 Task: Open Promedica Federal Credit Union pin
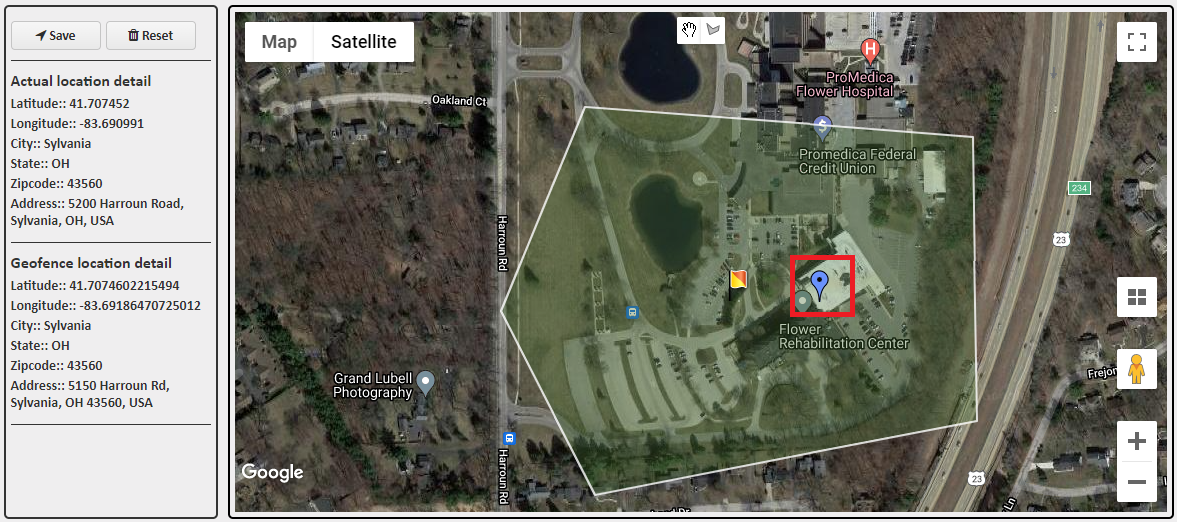pyautogui.click(x=822, y=127)
